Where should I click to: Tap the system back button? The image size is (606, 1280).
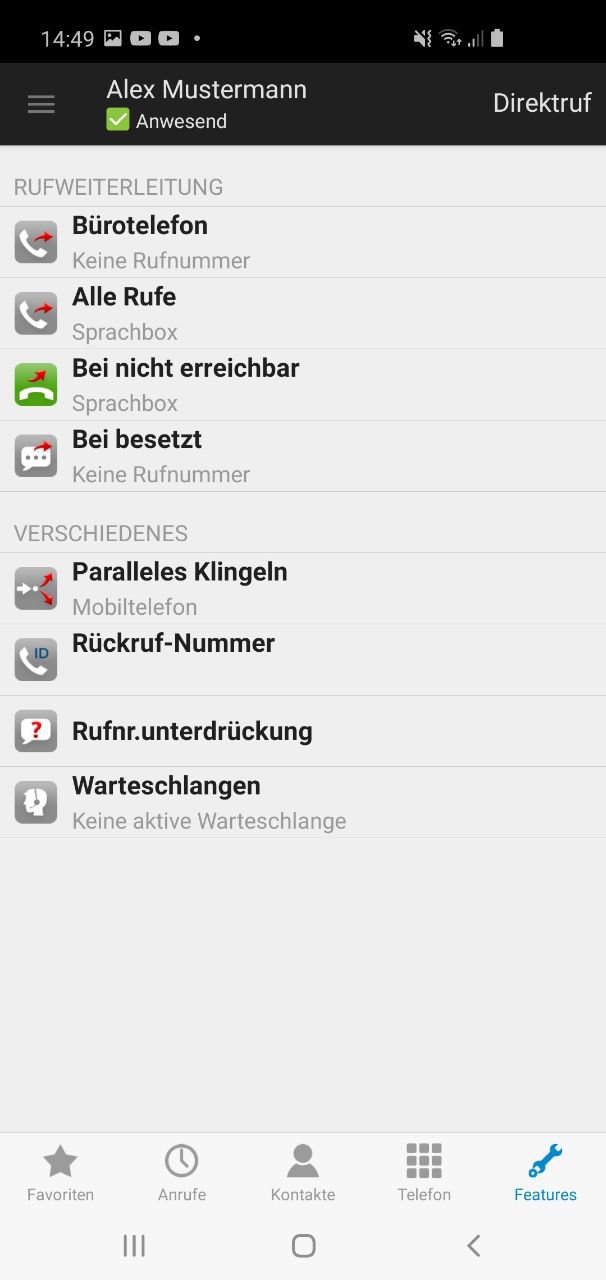tap(474, 1245)
